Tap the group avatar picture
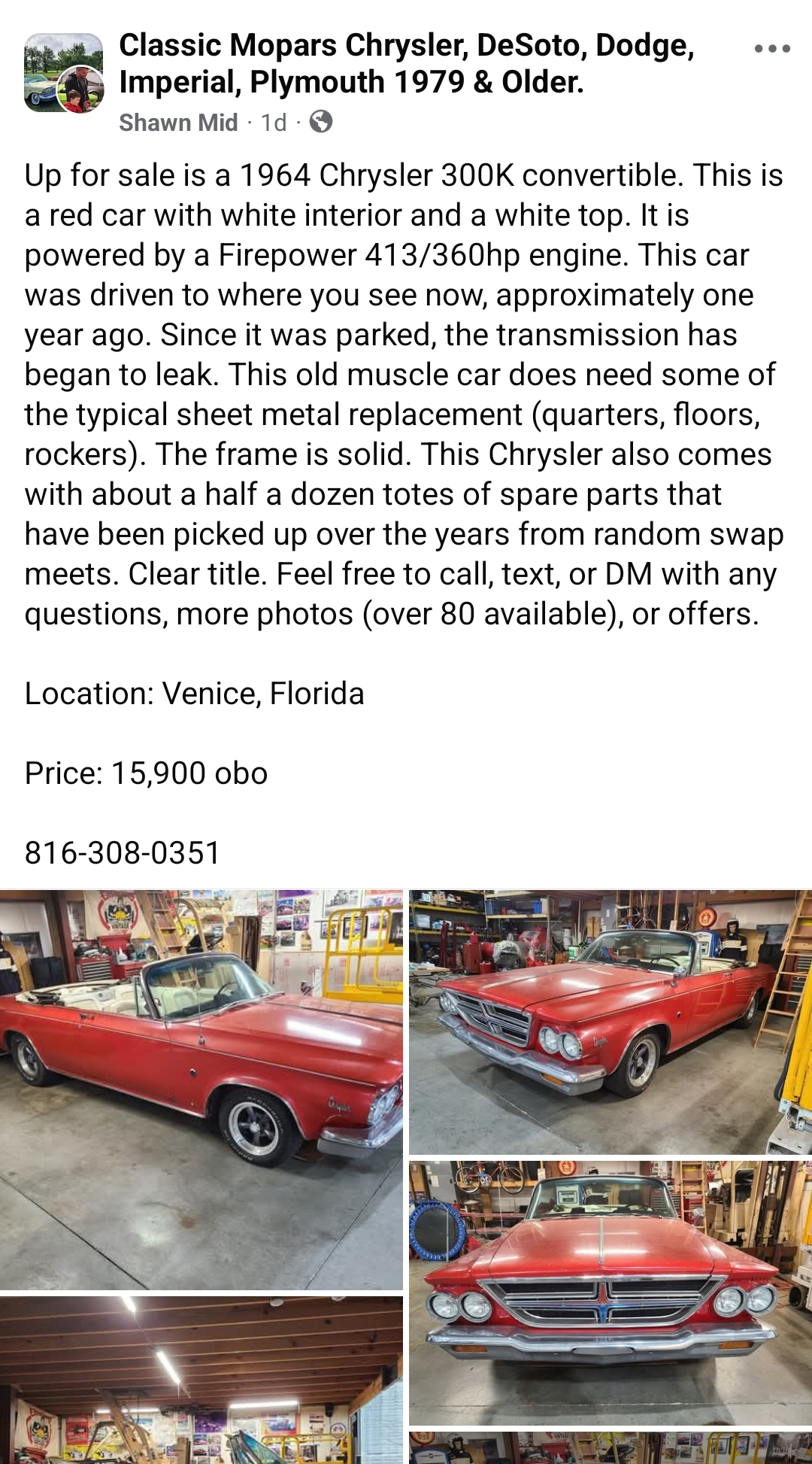Image resolution: width=812 pixels, height=1464 pixels. (63, 73)
